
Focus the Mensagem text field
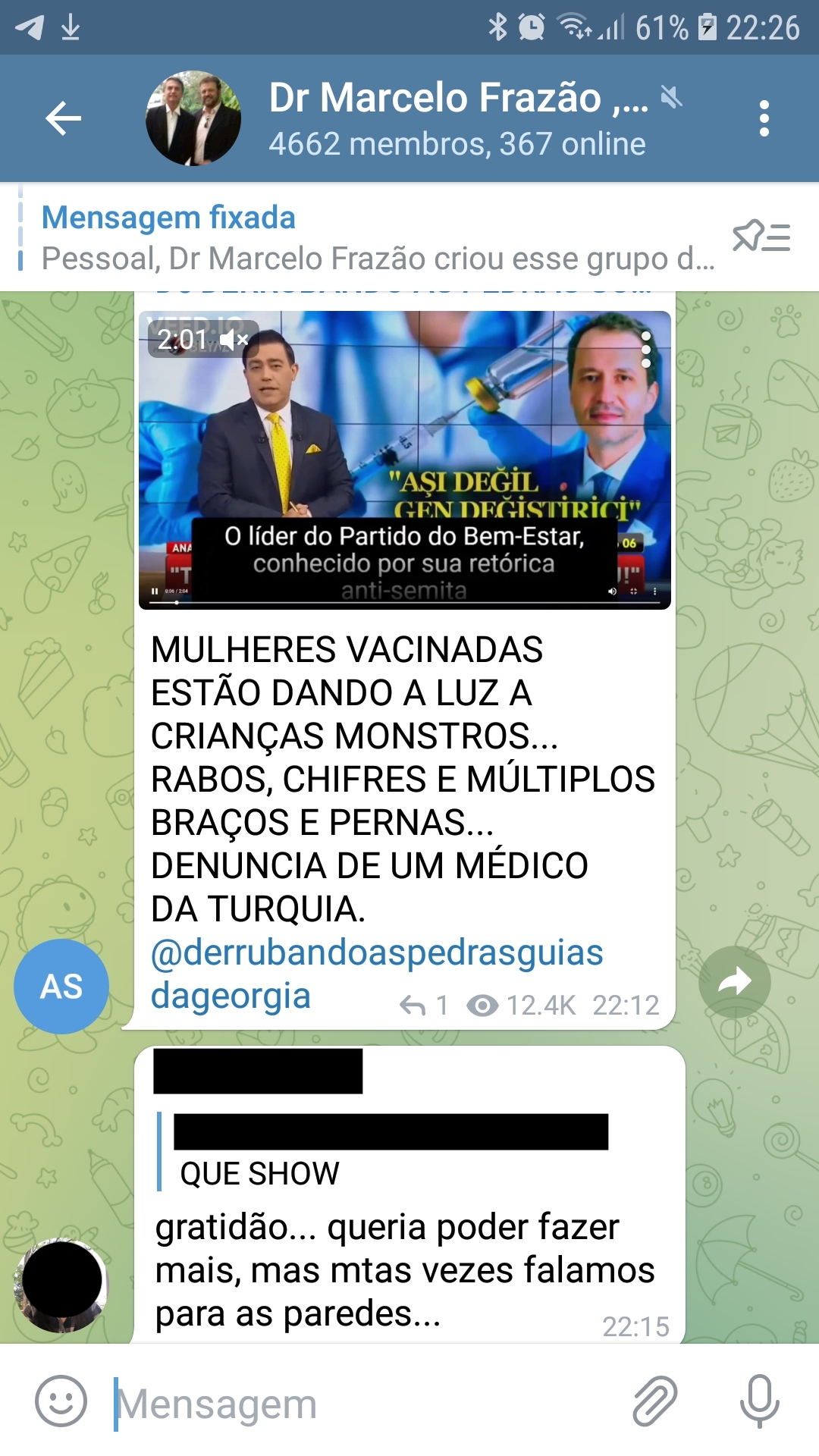364,1404
